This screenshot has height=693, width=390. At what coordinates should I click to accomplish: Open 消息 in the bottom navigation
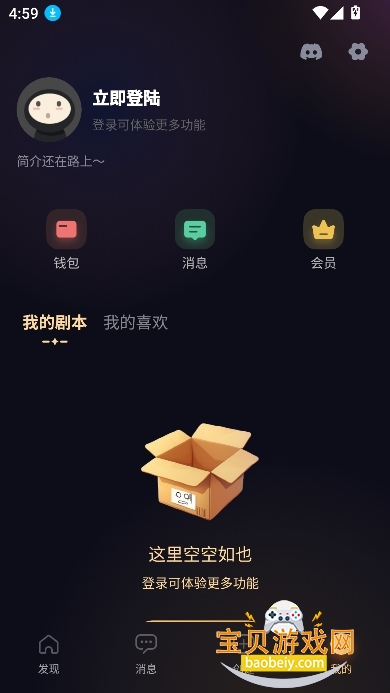[146, 654]
